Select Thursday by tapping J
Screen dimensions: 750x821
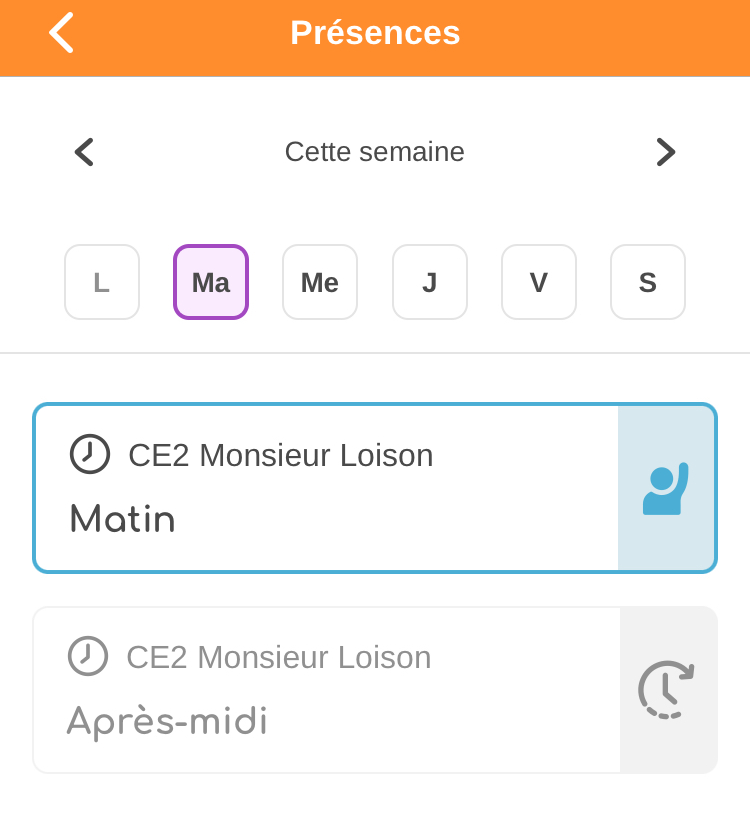tap(429, 282)
